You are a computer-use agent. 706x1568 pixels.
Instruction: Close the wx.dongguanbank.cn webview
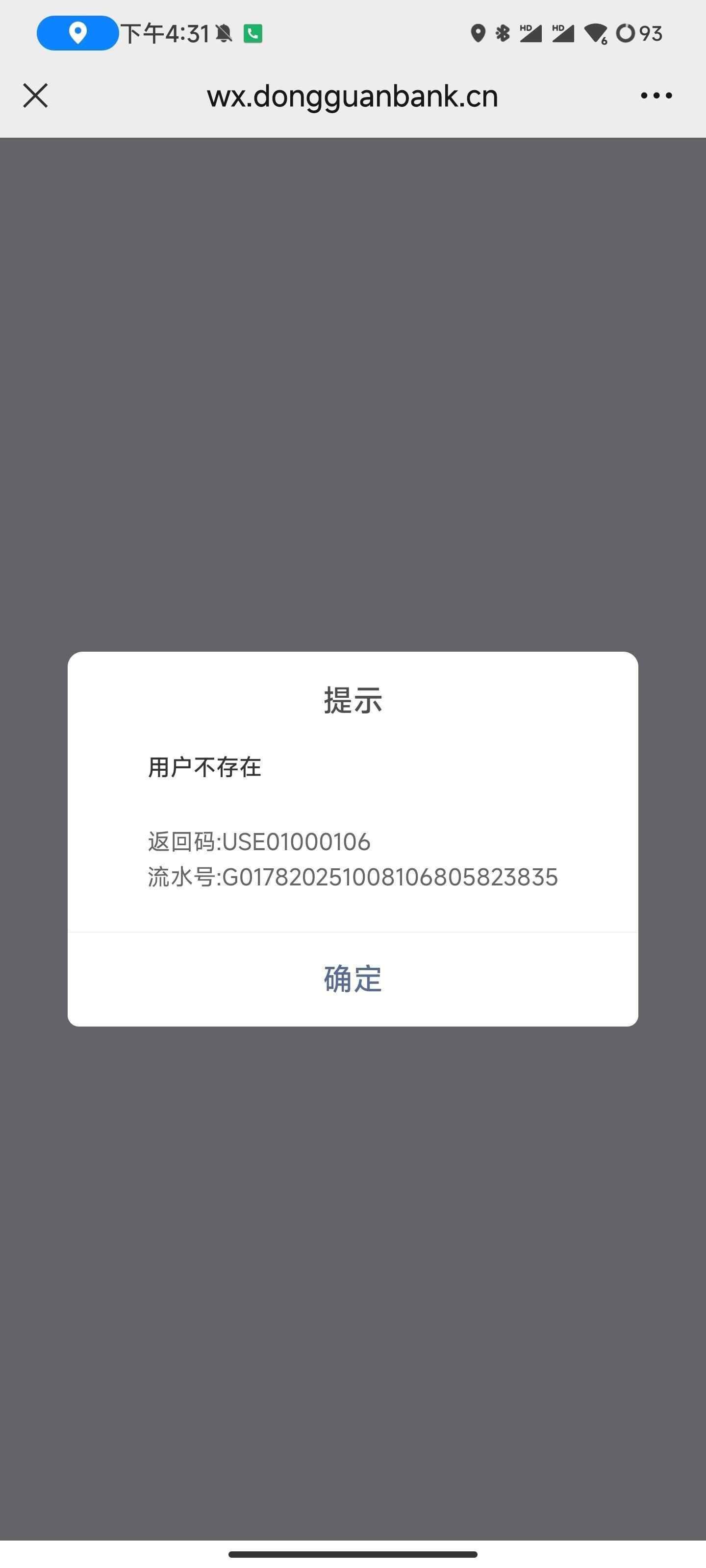(35, 96)
